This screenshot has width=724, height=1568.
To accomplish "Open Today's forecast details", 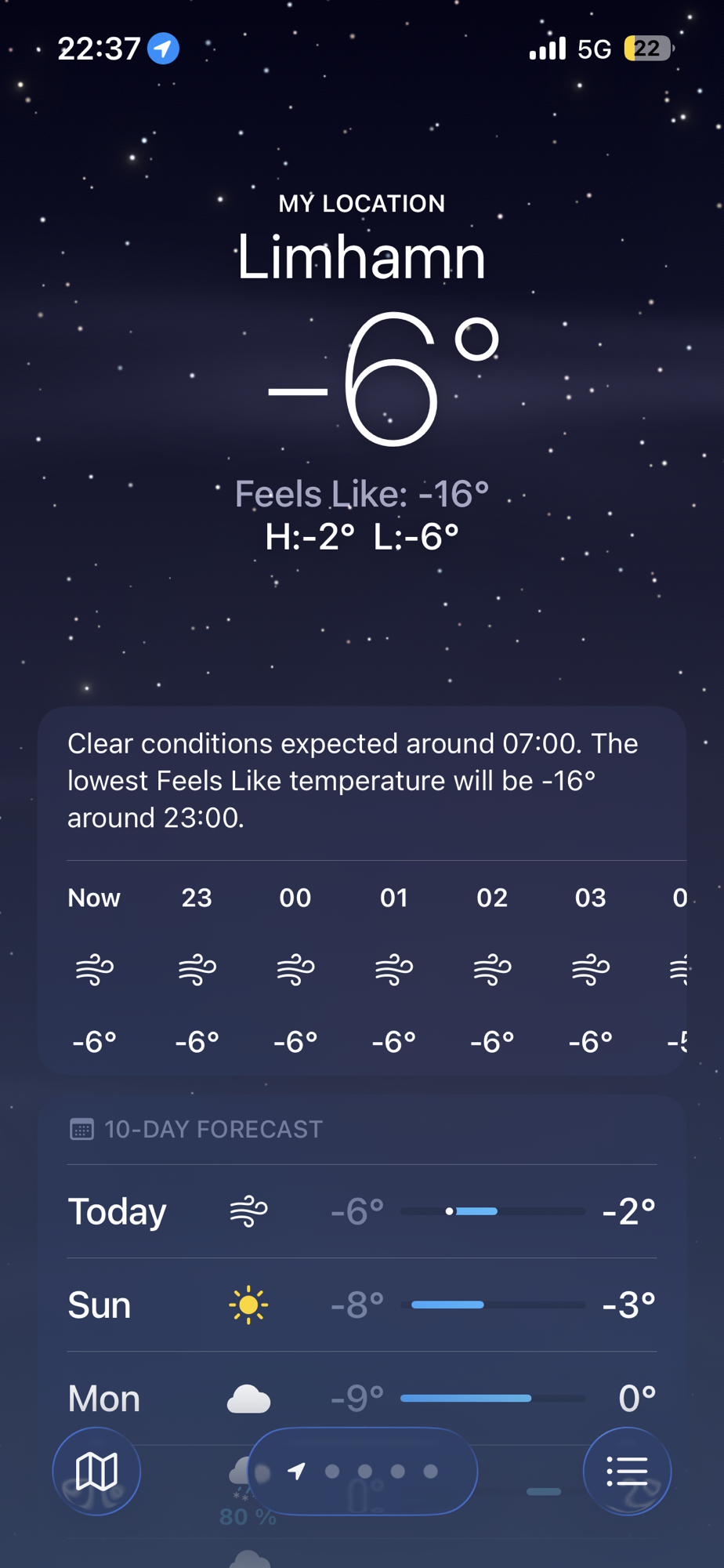I will point(362,1211).
